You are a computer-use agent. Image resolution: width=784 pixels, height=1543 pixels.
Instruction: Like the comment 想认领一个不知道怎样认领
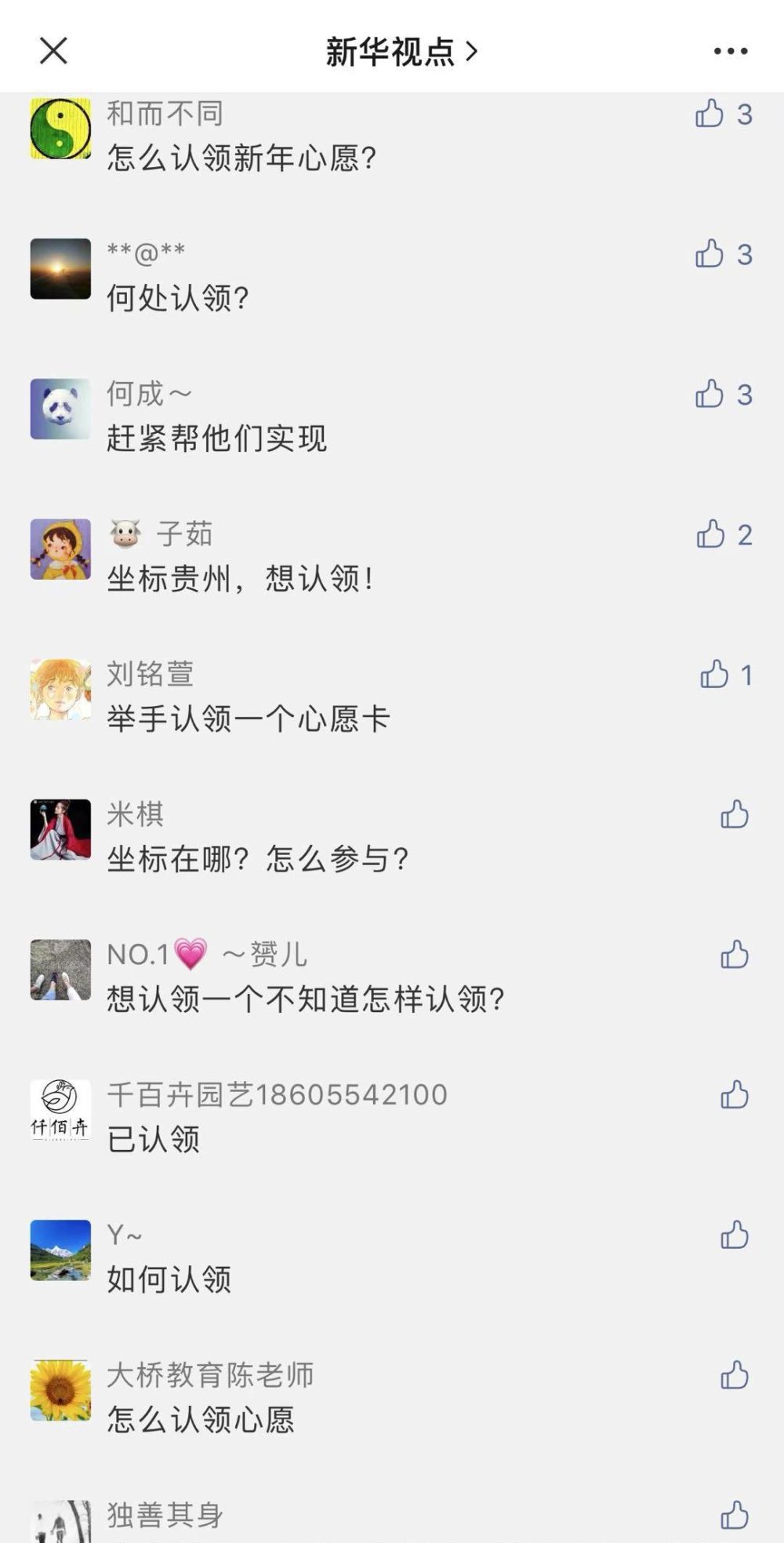pyautogui.click(x=735, y=955)
